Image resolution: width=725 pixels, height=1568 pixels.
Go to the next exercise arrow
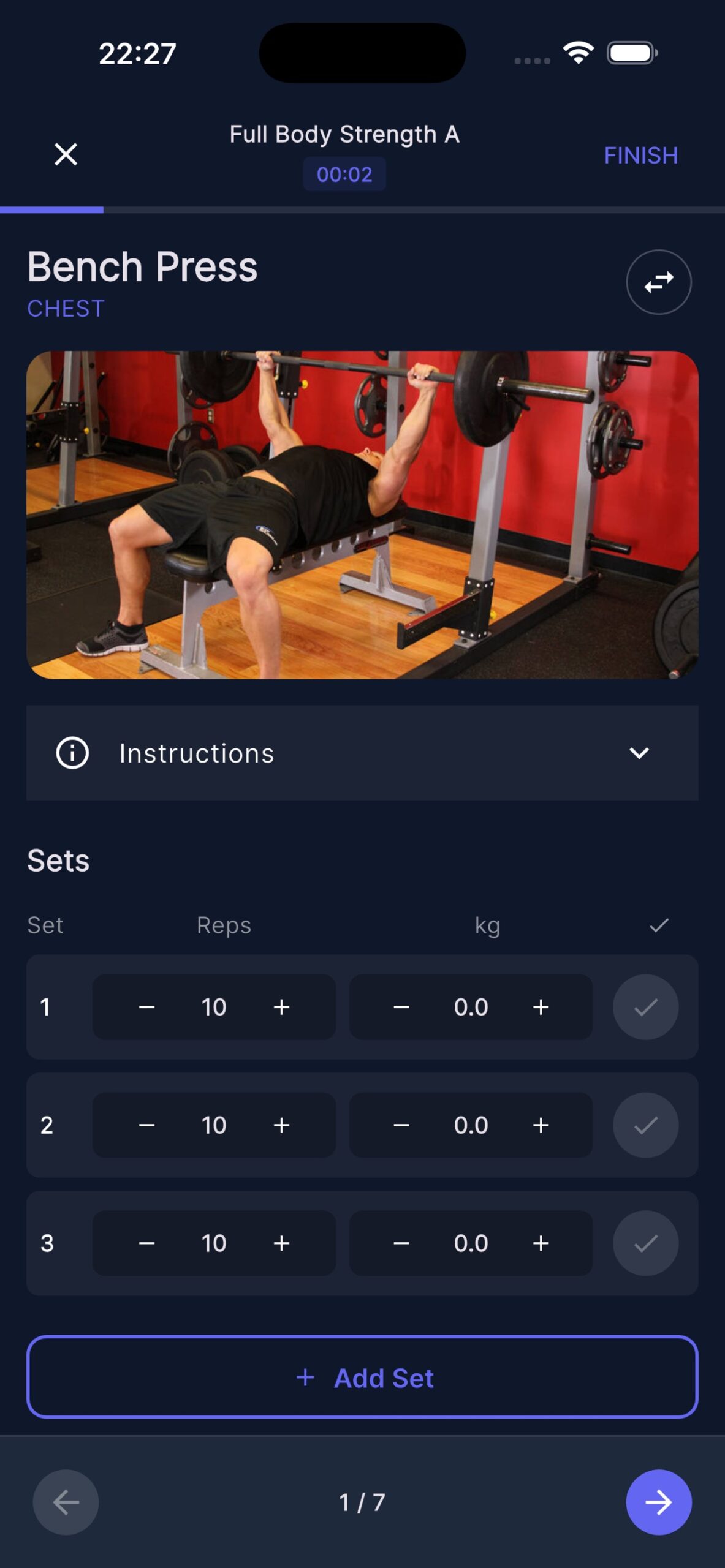[x=659, y=1502]
